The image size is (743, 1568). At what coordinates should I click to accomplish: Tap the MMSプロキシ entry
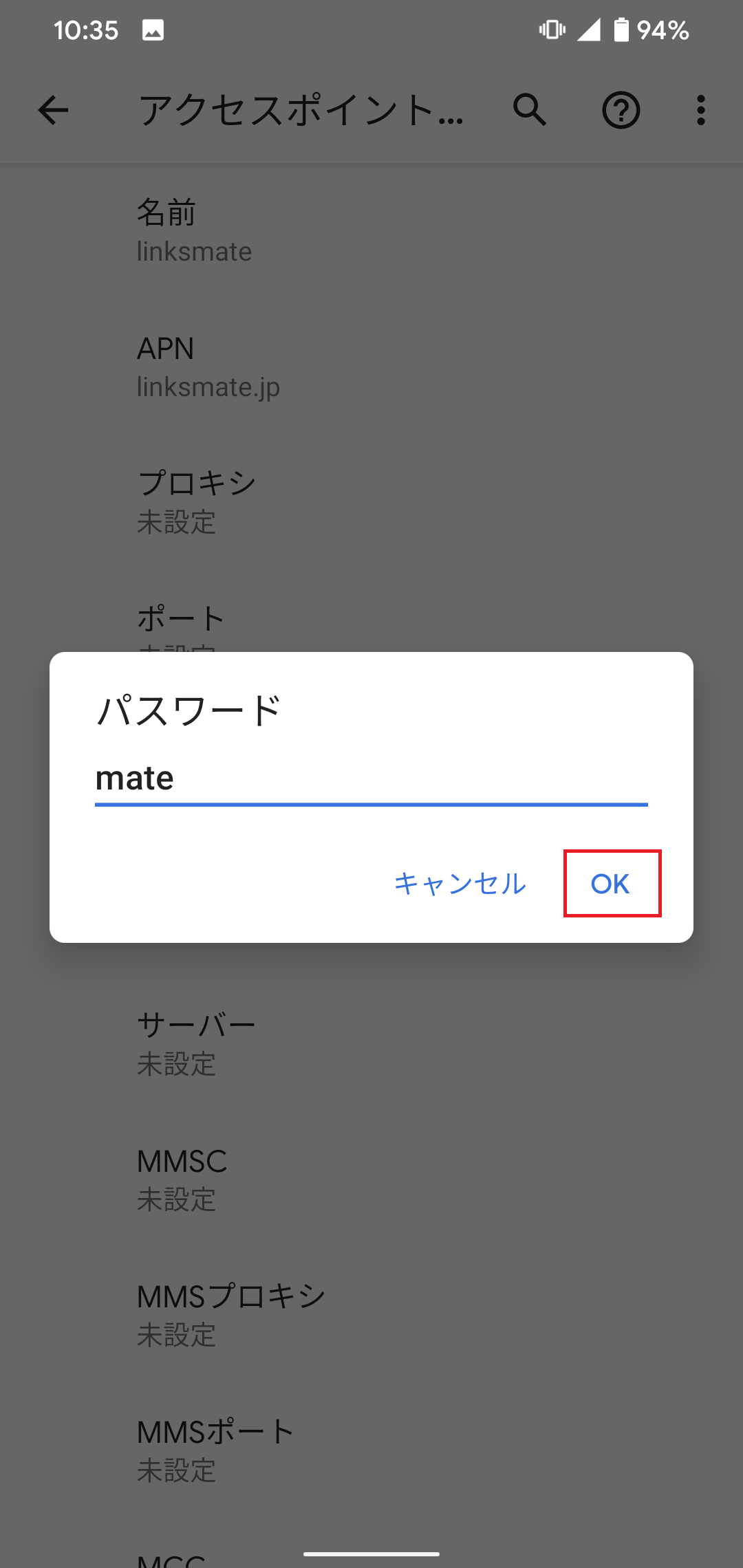[371, 1314]
